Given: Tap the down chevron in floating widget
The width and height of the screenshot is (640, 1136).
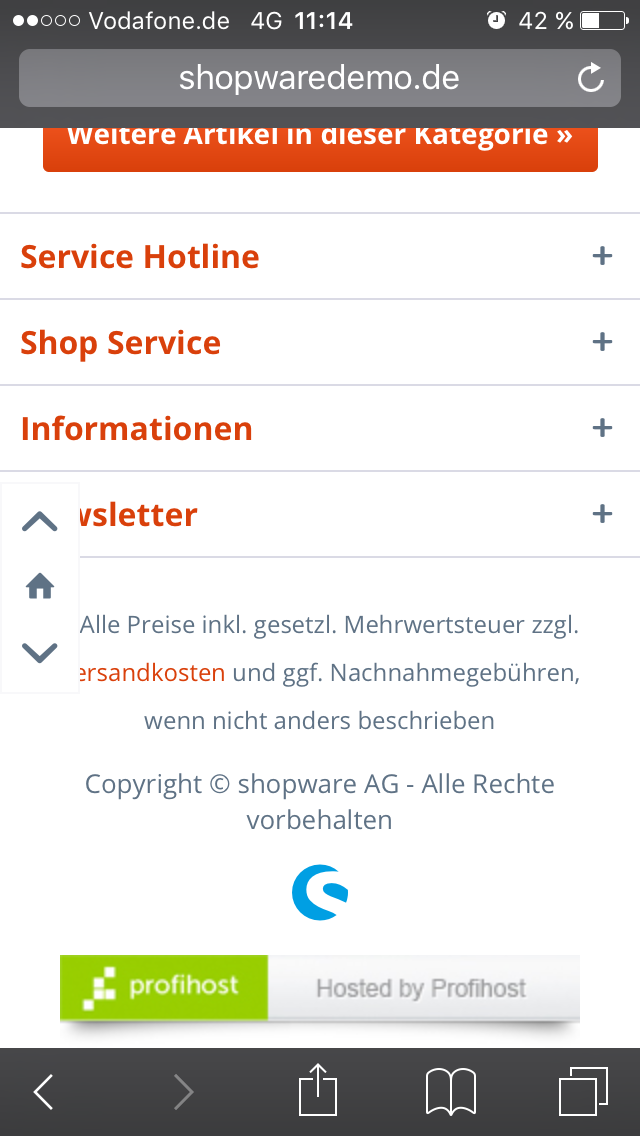Looking at the screenshot, I should pos(40,653).
